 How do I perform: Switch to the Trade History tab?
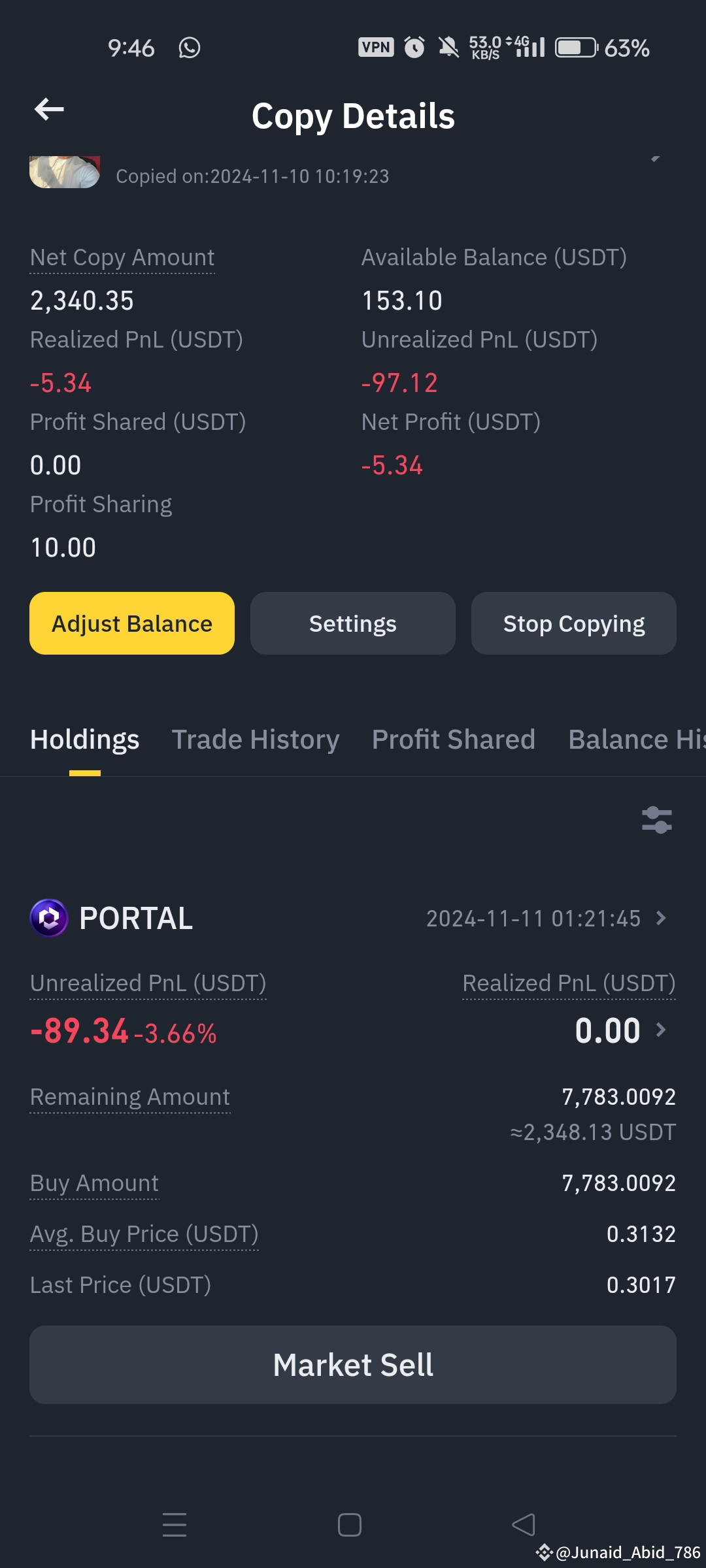(256, 739)
